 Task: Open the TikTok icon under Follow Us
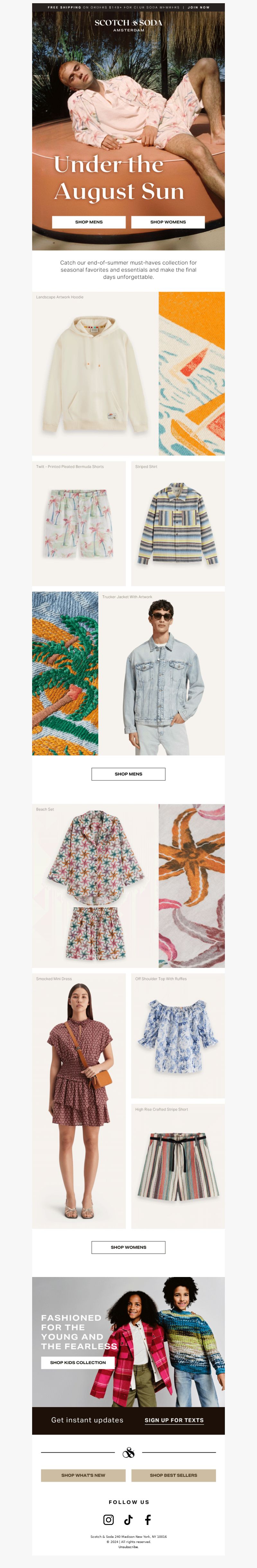click(128, 1520)
